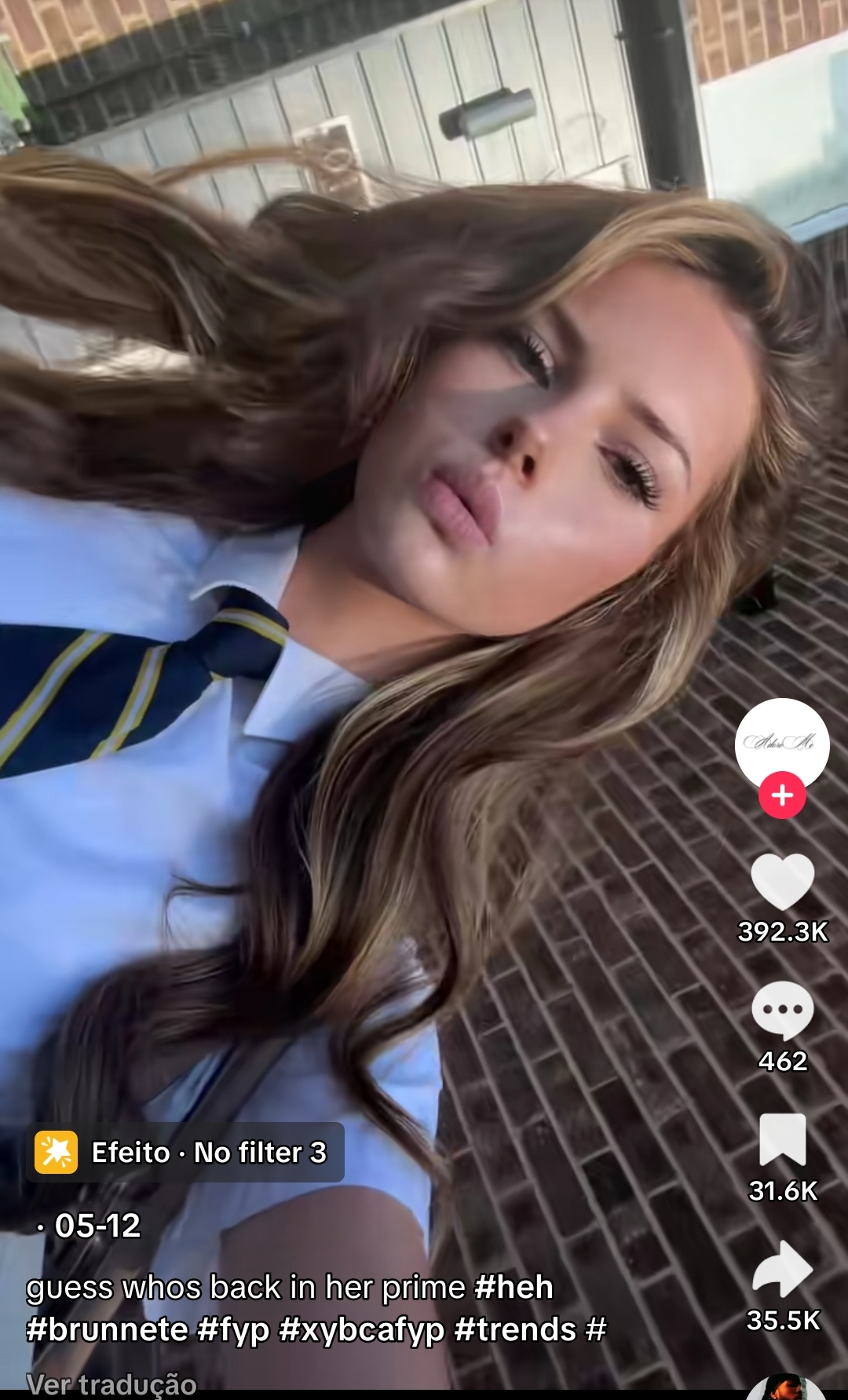Open the #xybcafyp hashtag
The image size is (848, 1400).
pos(362,1330)
